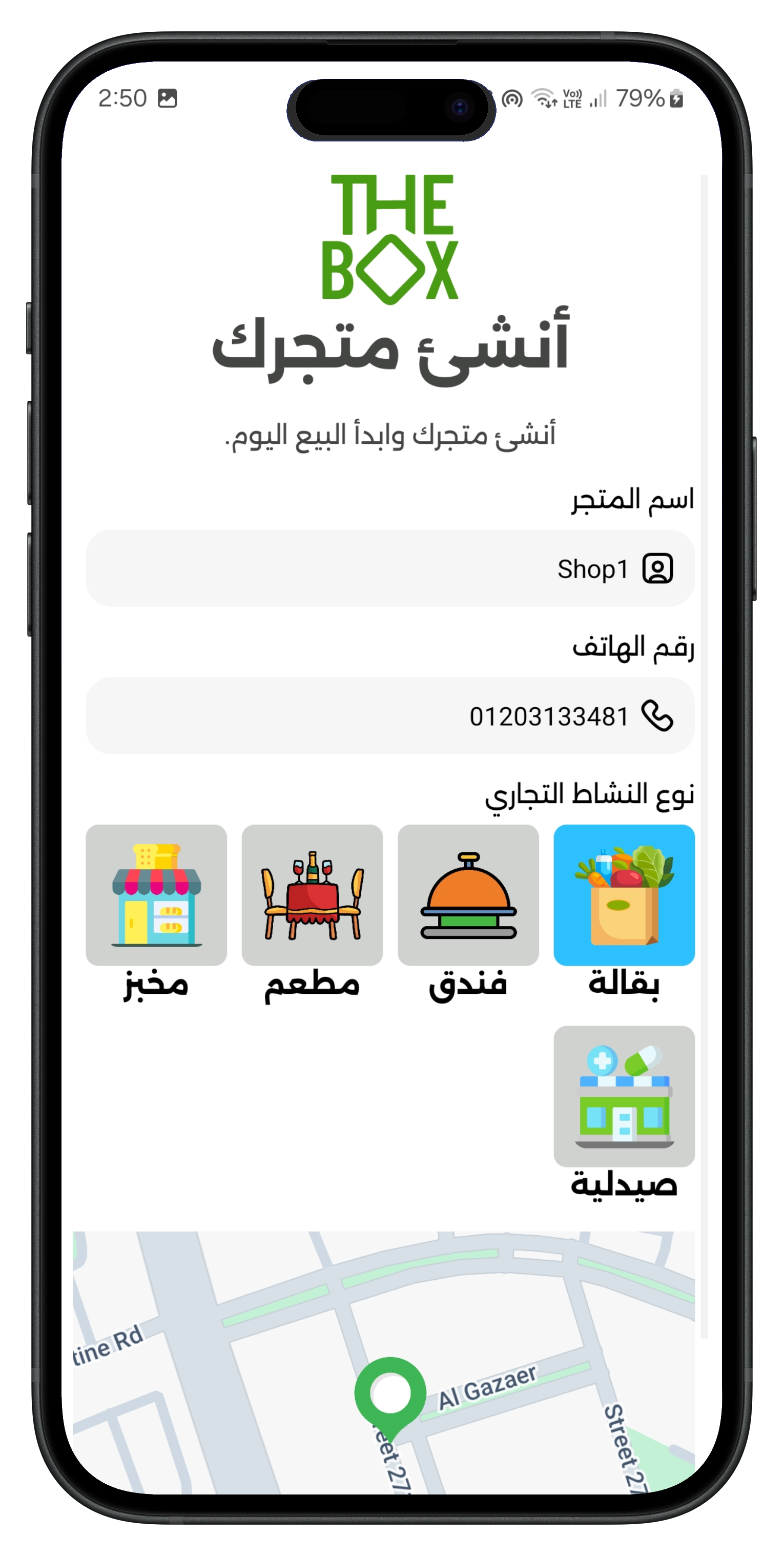
Task: Select the grocery (بقالة) business type
Action: coord(624,895)
